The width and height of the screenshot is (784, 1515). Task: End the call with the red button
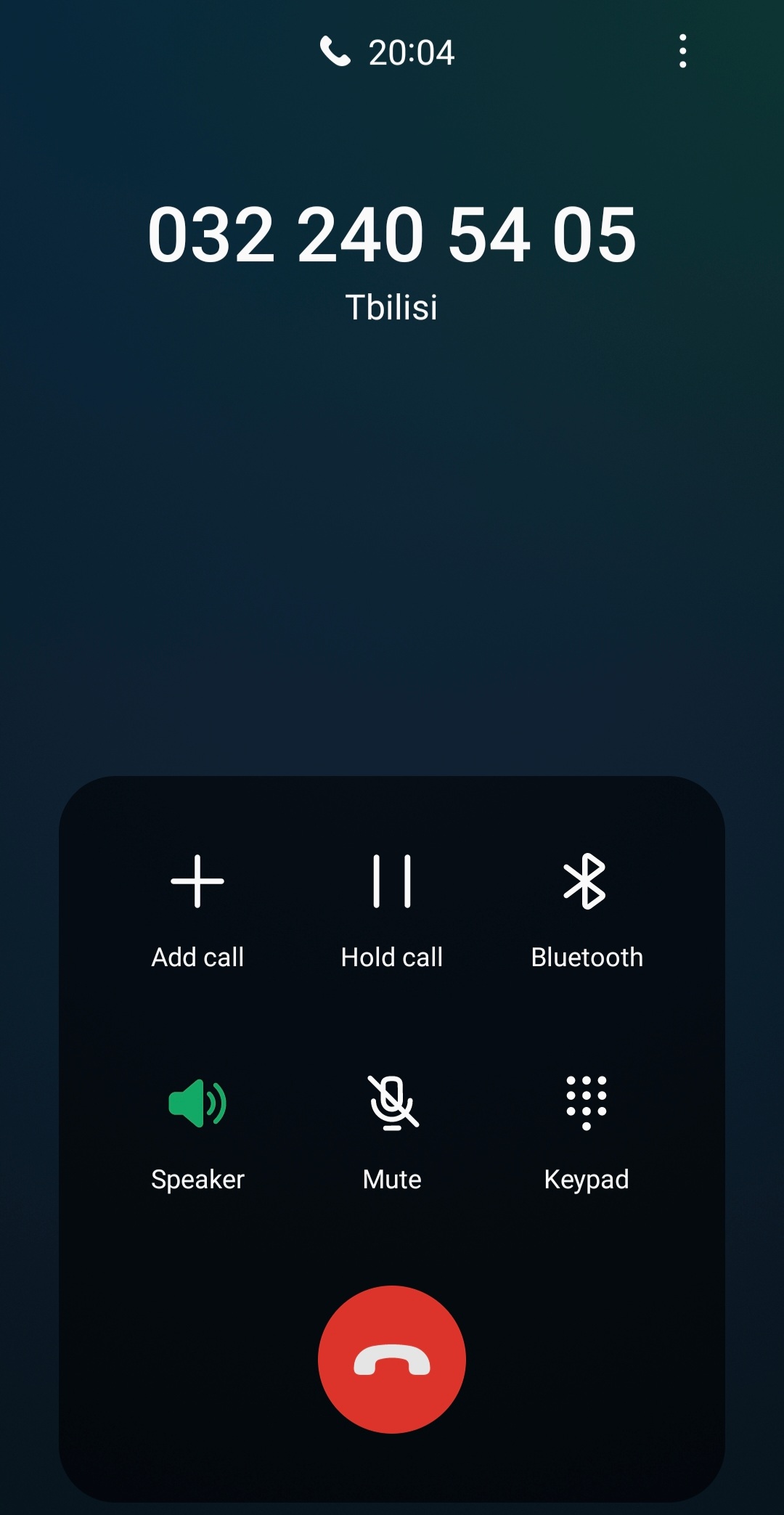pos(392,1359)
